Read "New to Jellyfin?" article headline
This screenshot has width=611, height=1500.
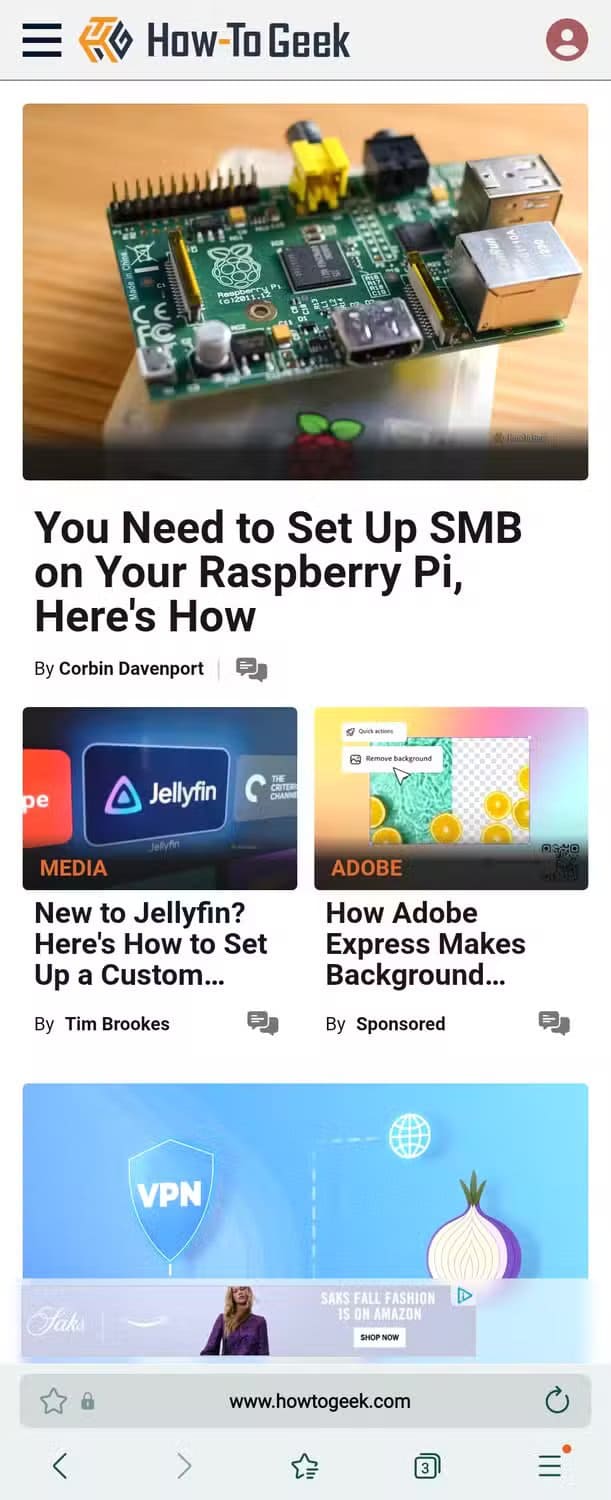(x=151, y=943)
